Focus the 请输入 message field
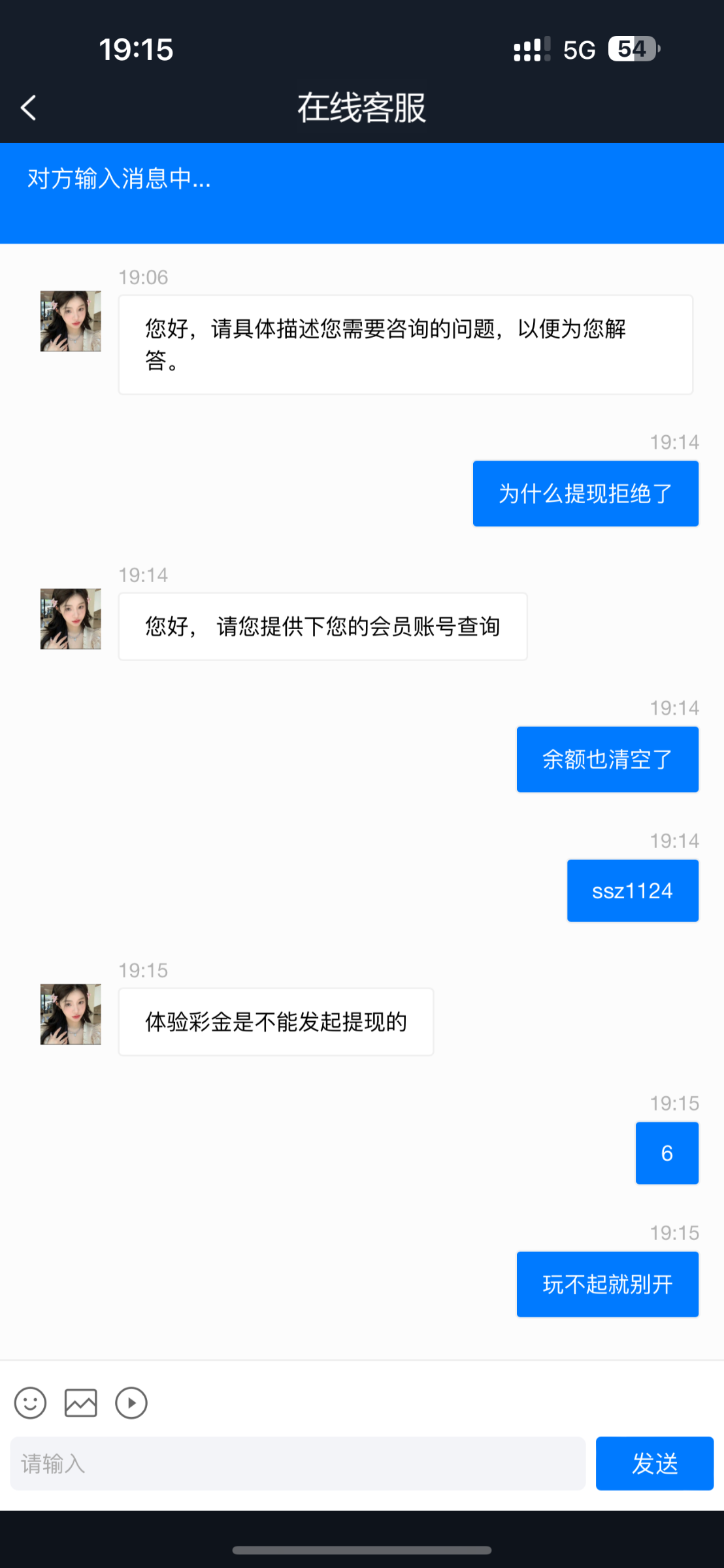 (297, 1463)
